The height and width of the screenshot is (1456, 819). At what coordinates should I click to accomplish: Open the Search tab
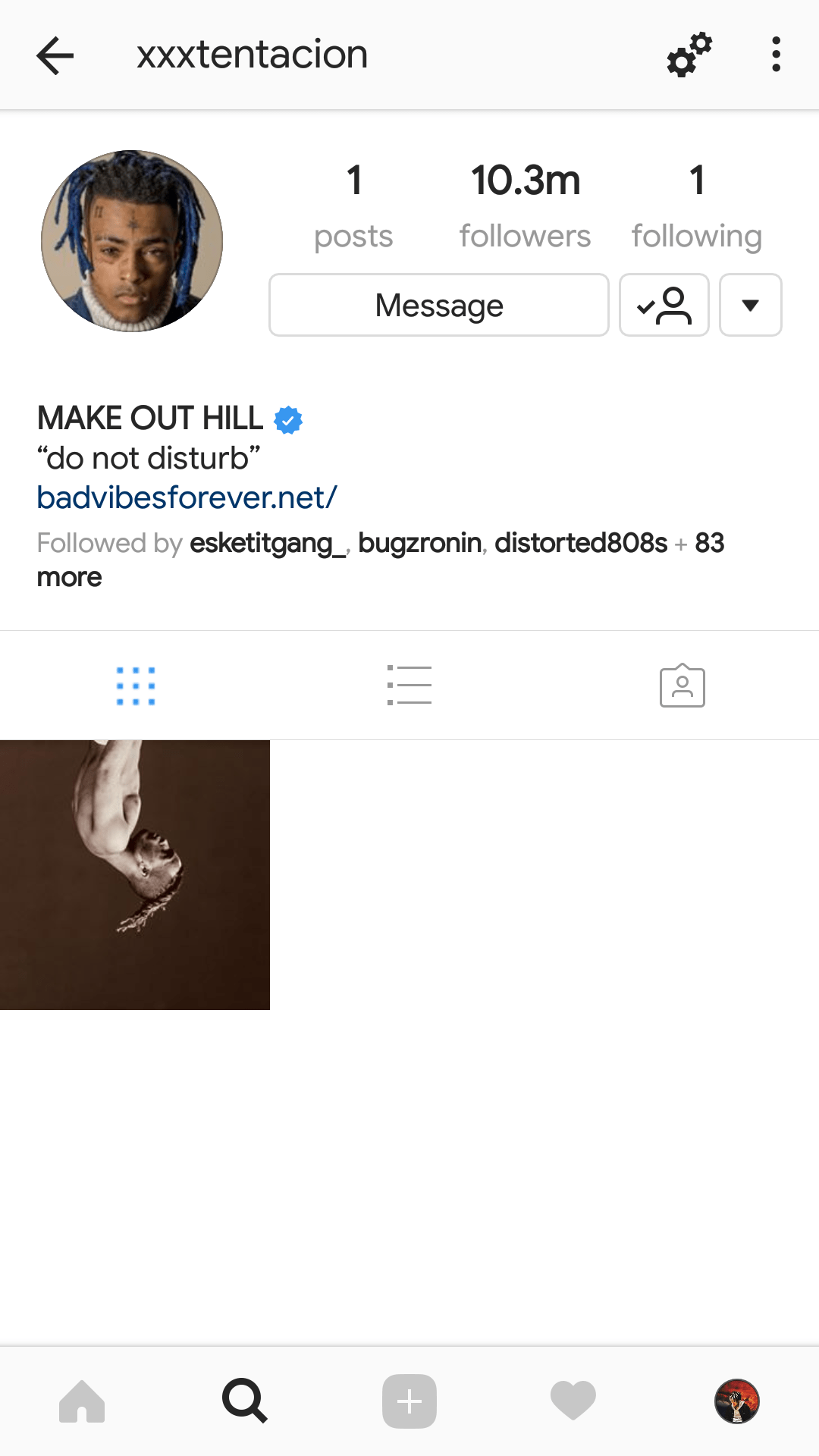click(x=244, y=1401)
